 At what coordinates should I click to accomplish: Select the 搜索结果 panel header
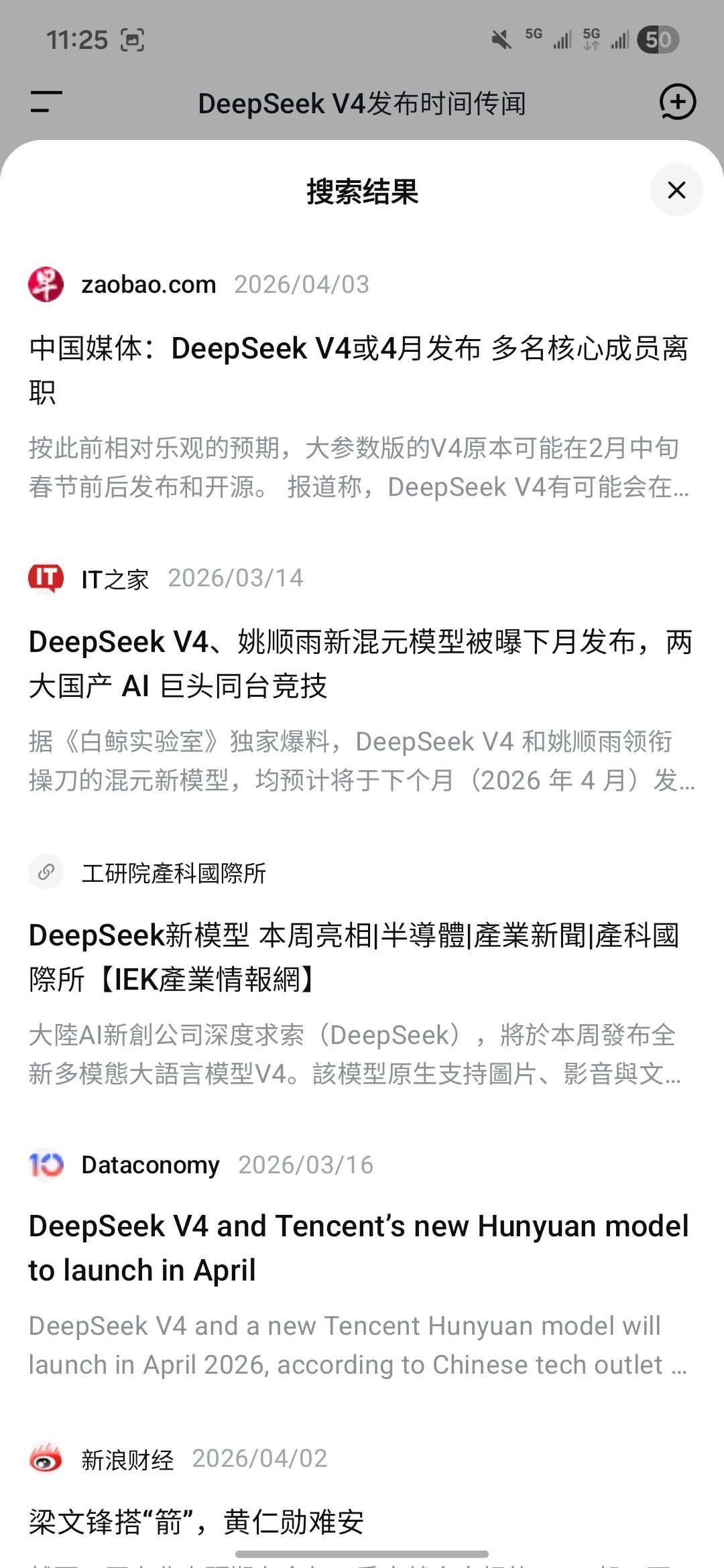click(x=362, y=190)
